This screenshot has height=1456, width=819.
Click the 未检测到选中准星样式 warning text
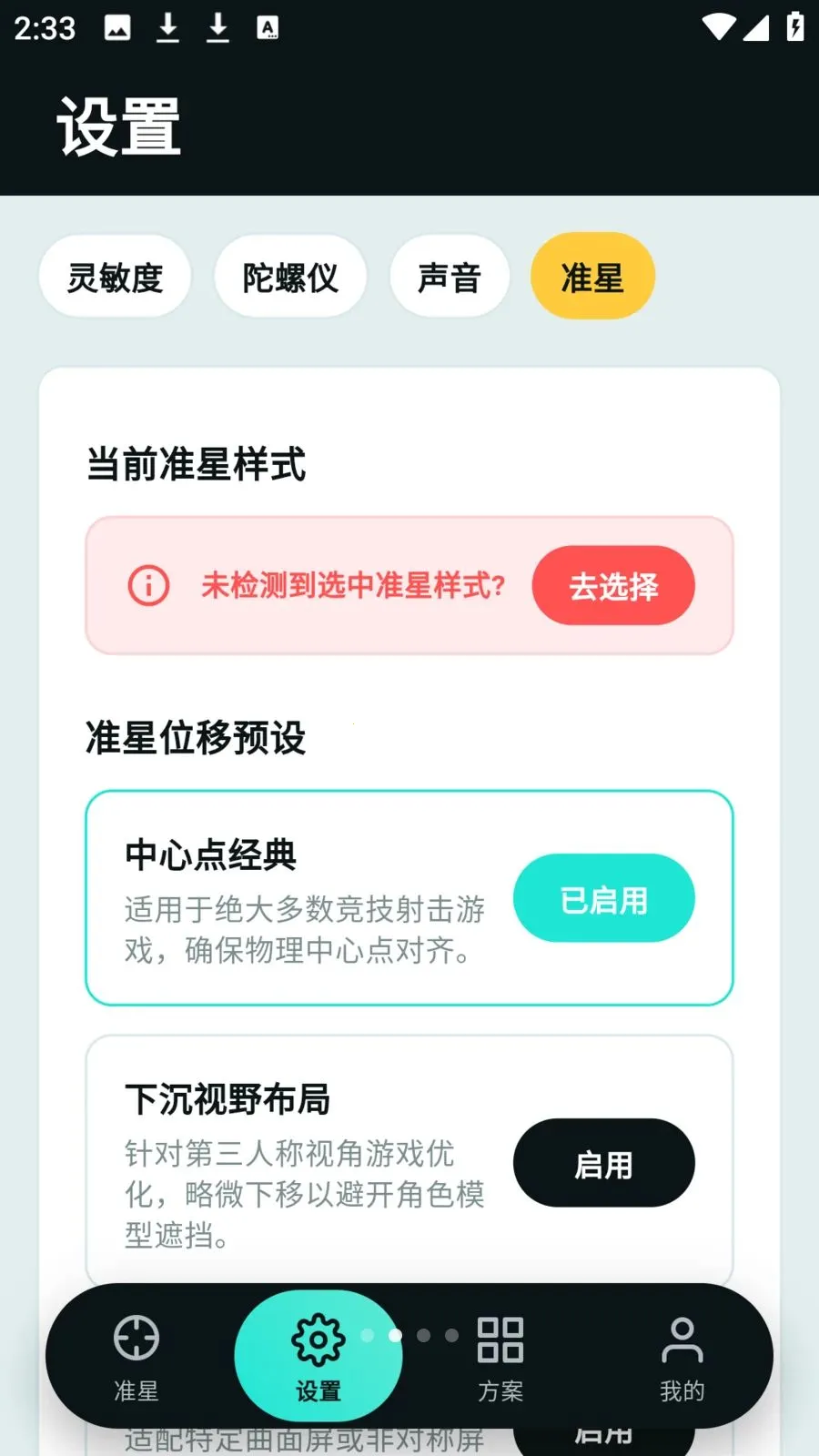tap(355, 586)
